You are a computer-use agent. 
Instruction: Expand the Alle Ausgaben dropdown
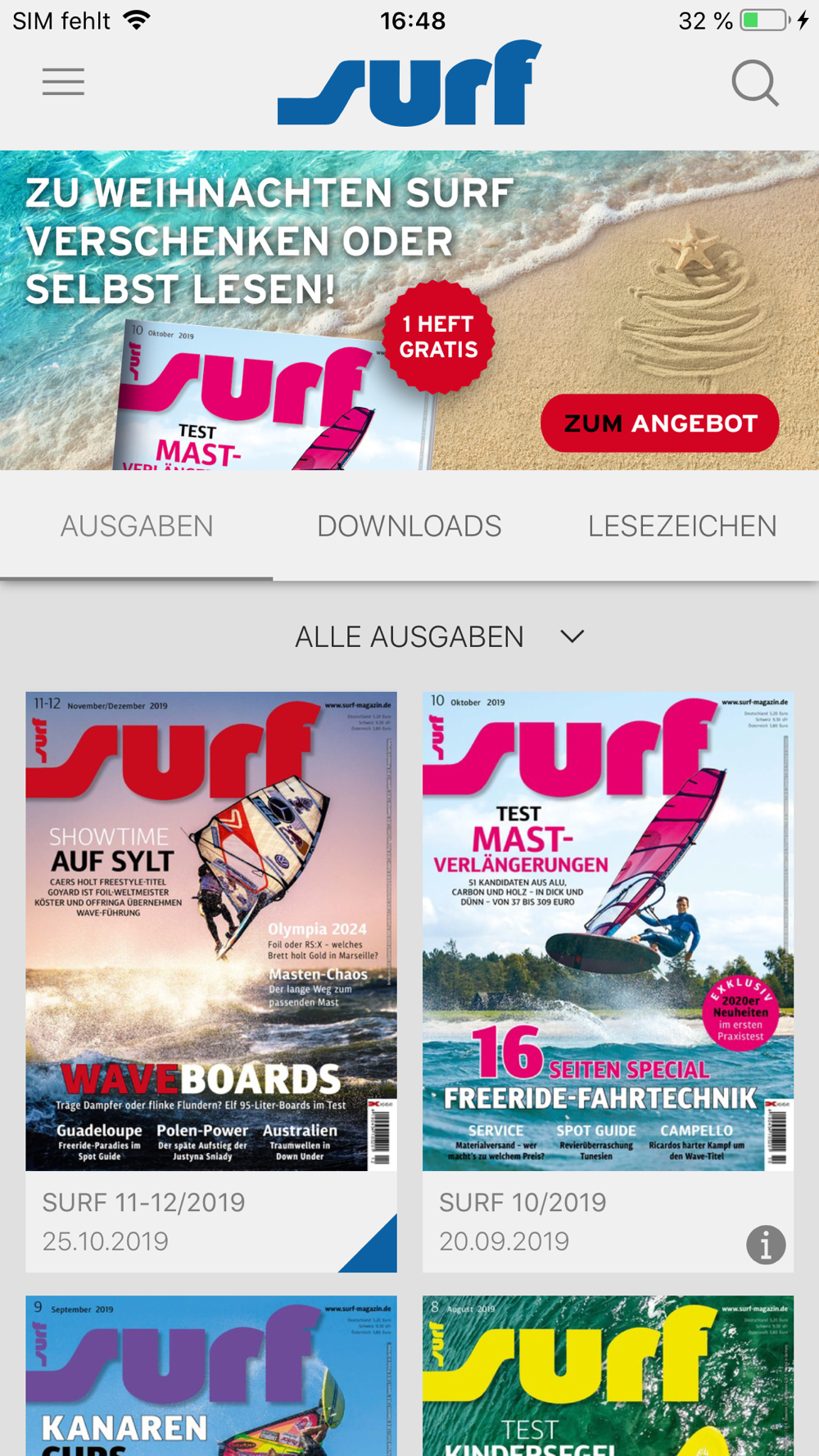(440, 637)
